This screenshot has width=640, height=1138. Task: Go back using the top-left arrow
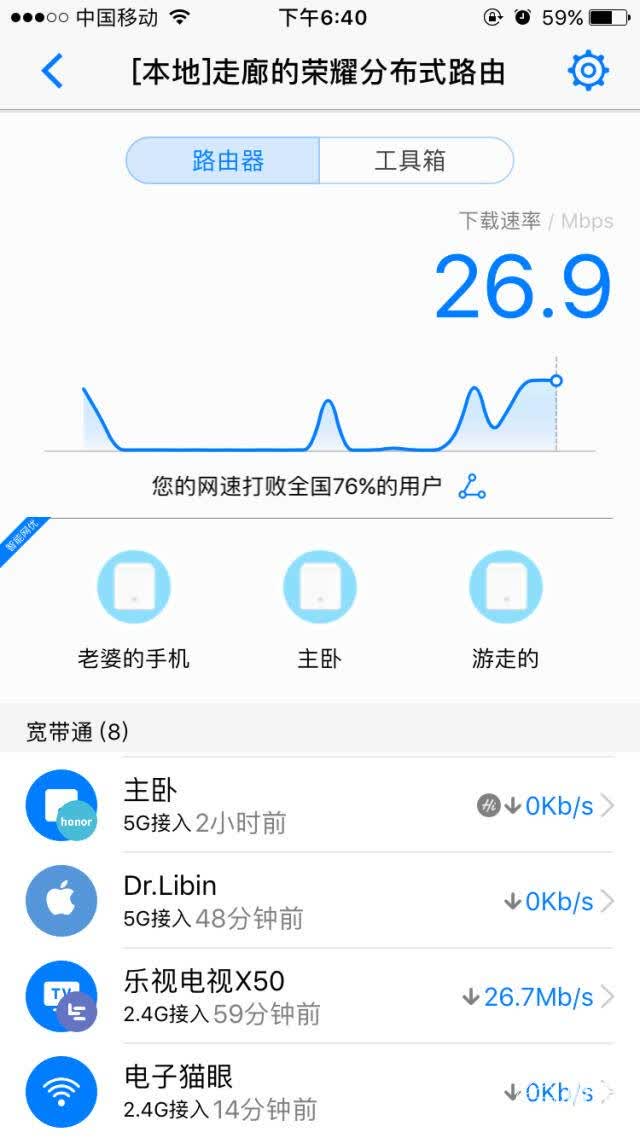click(x=52, y=72)
